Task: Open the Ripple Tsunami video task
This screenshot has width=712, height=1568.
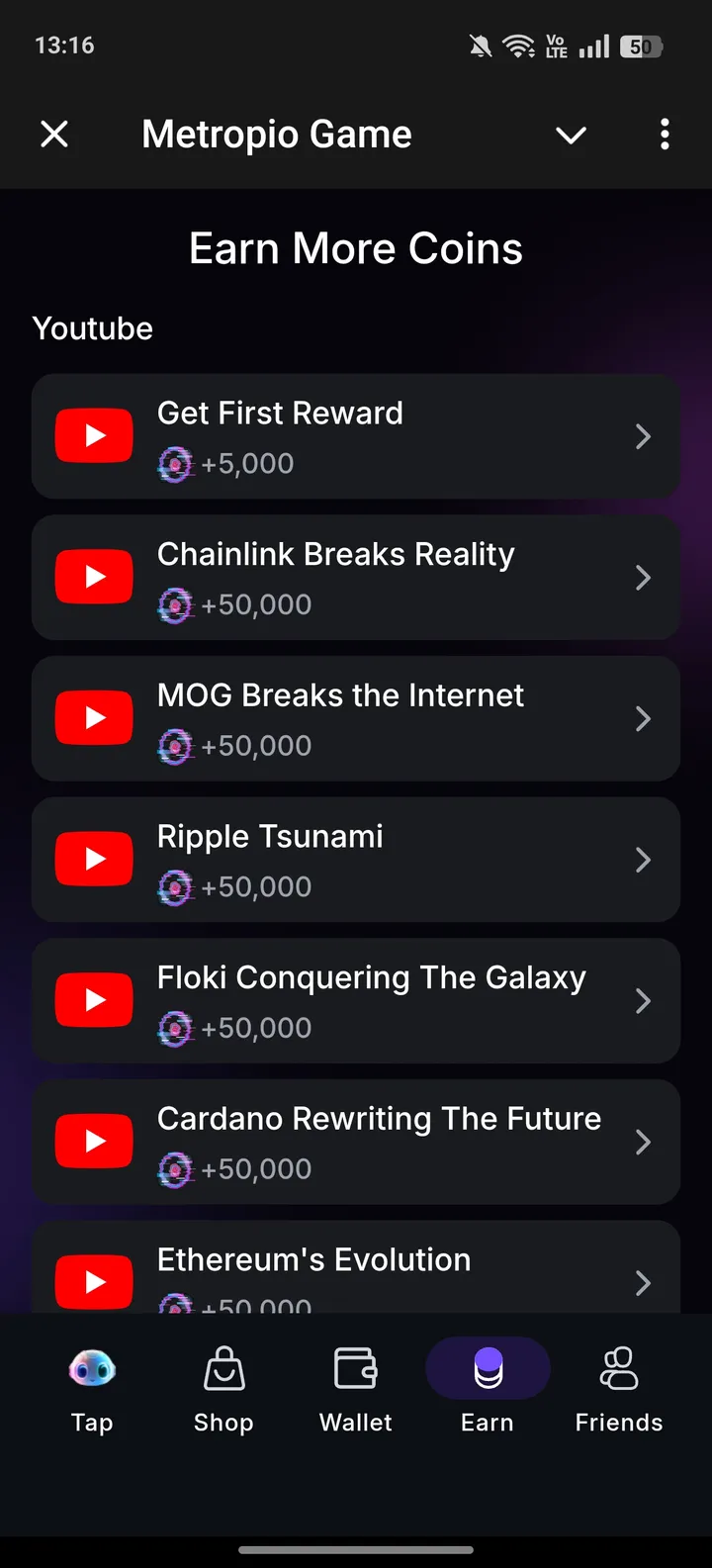Action: (356, 860)
